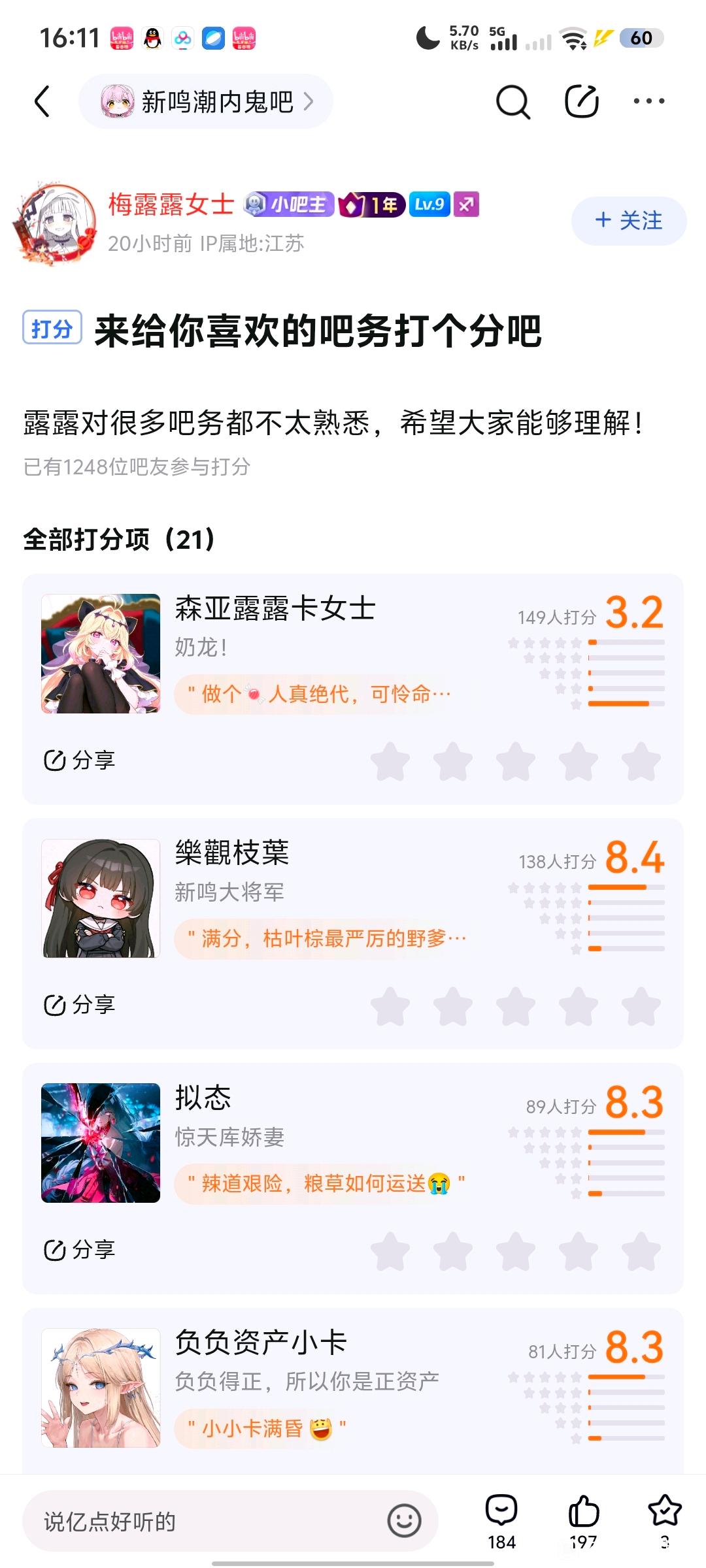Viewport: 706px width, 1568px height.
Task: Open the three-dot overflow menu
Action: [x=648, y=102]
